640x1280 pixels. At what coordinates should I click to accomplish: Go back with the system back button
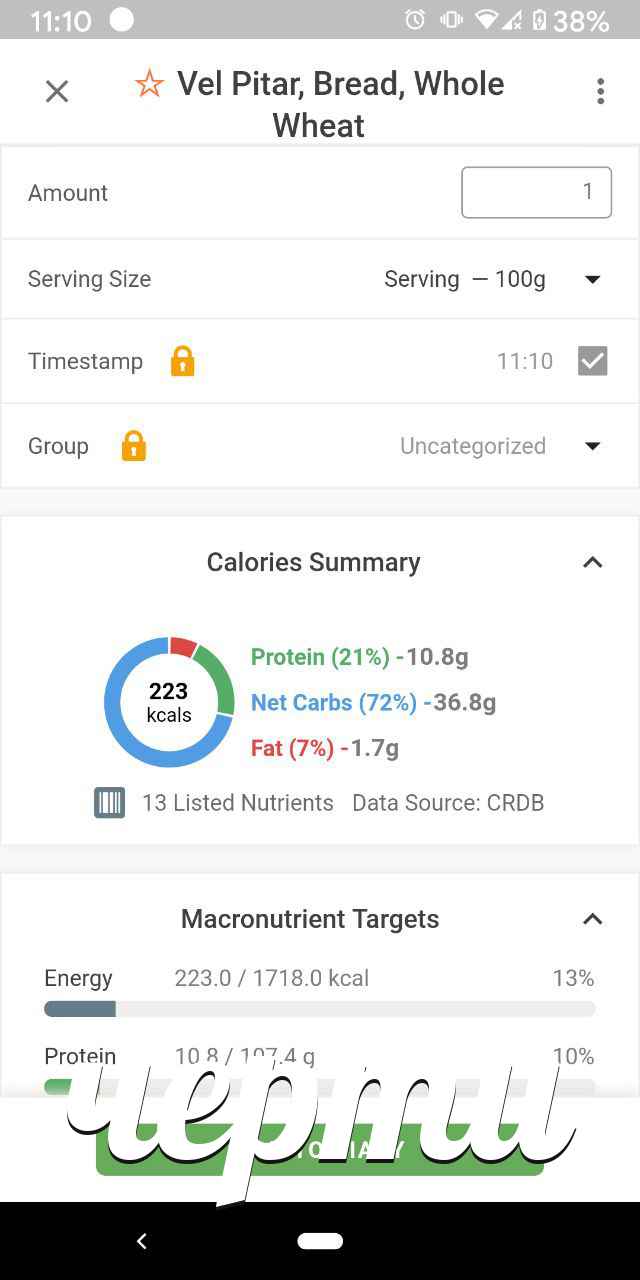coord(141,1241)
